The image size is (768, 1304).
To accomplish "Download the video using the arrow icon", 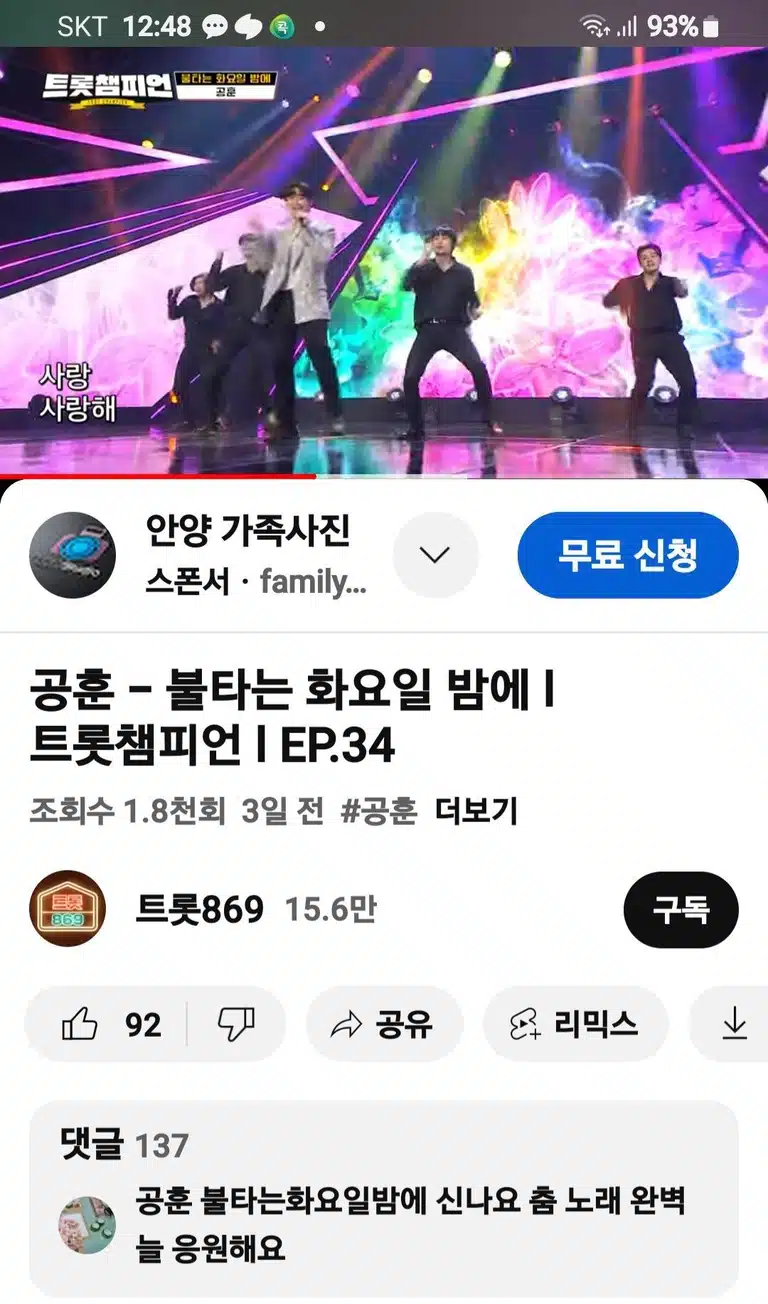I will (x=734, y=1024).
